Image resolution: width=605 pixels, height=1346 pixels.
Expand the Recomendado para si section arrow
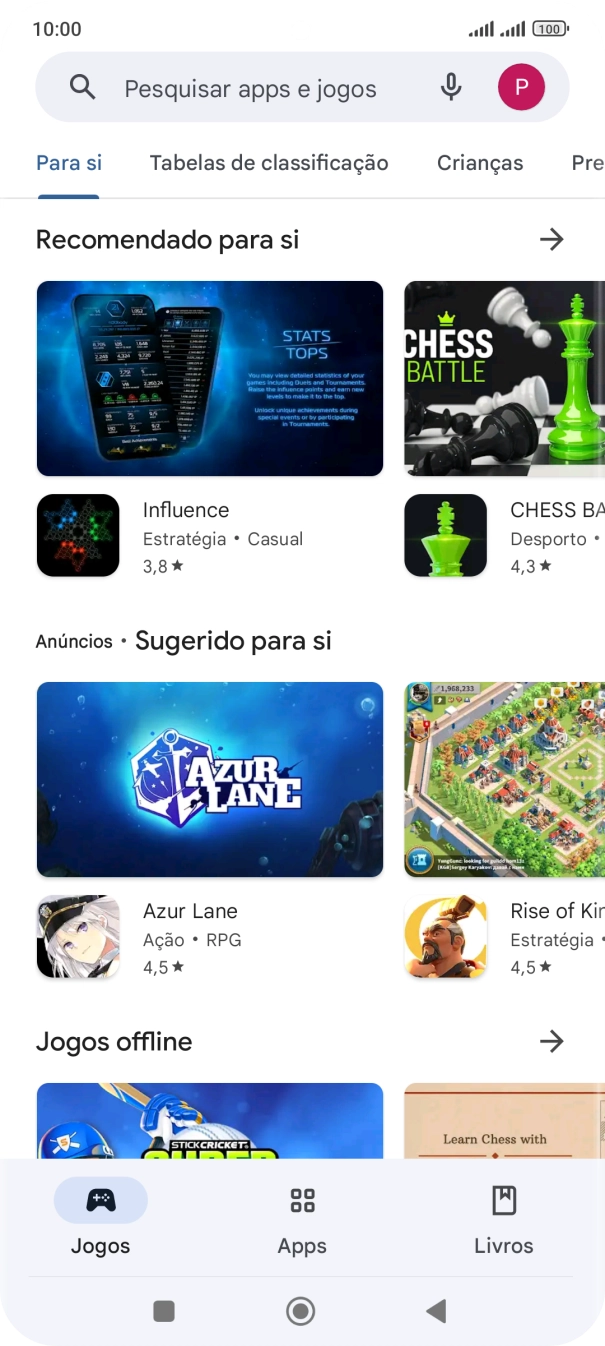click(x=551, y=240)
